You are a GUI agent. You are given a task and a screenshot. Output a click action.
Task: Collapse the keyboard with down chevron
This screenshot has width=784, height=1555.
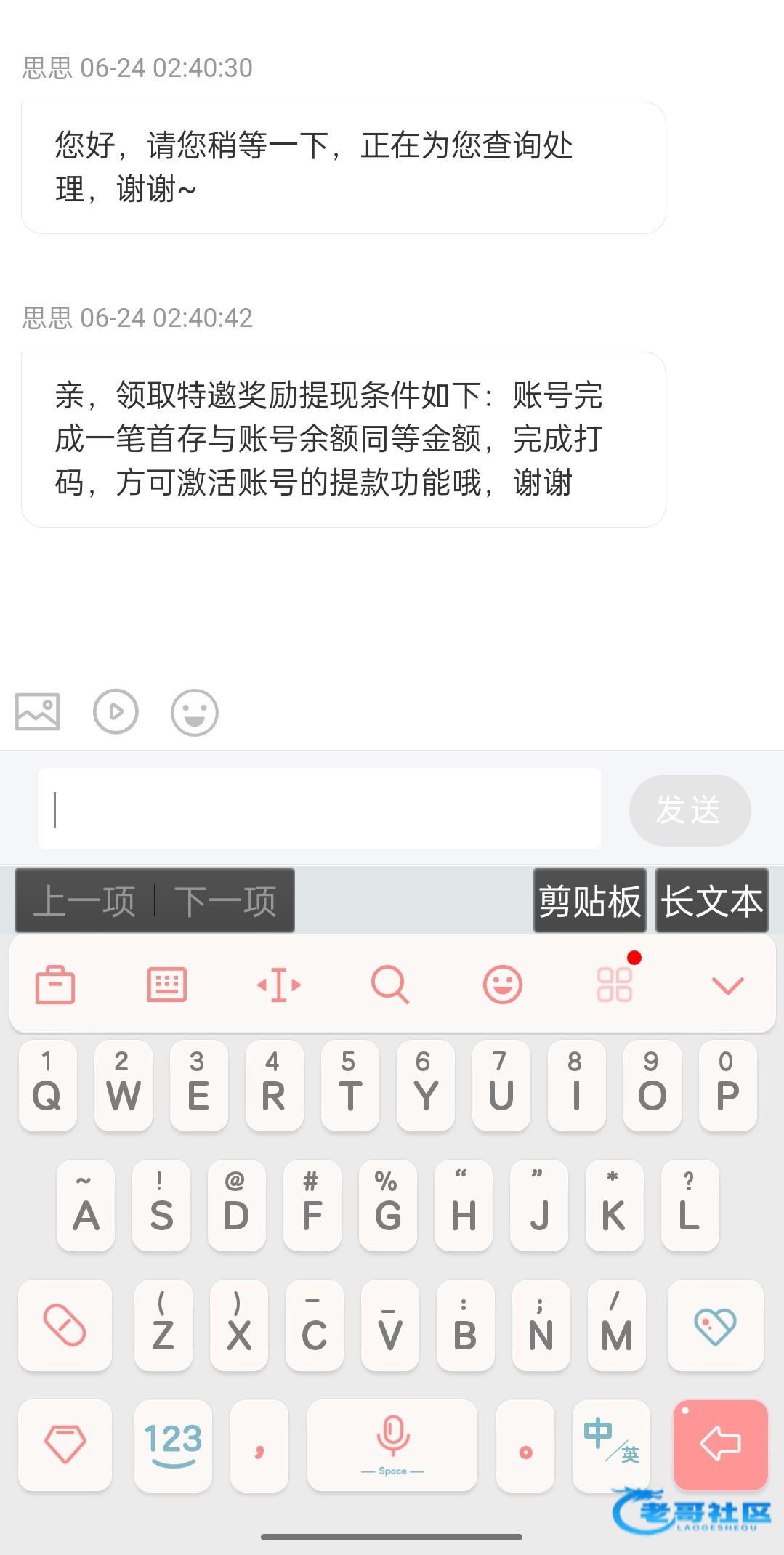pyautogui.click(x=727, y=985)
